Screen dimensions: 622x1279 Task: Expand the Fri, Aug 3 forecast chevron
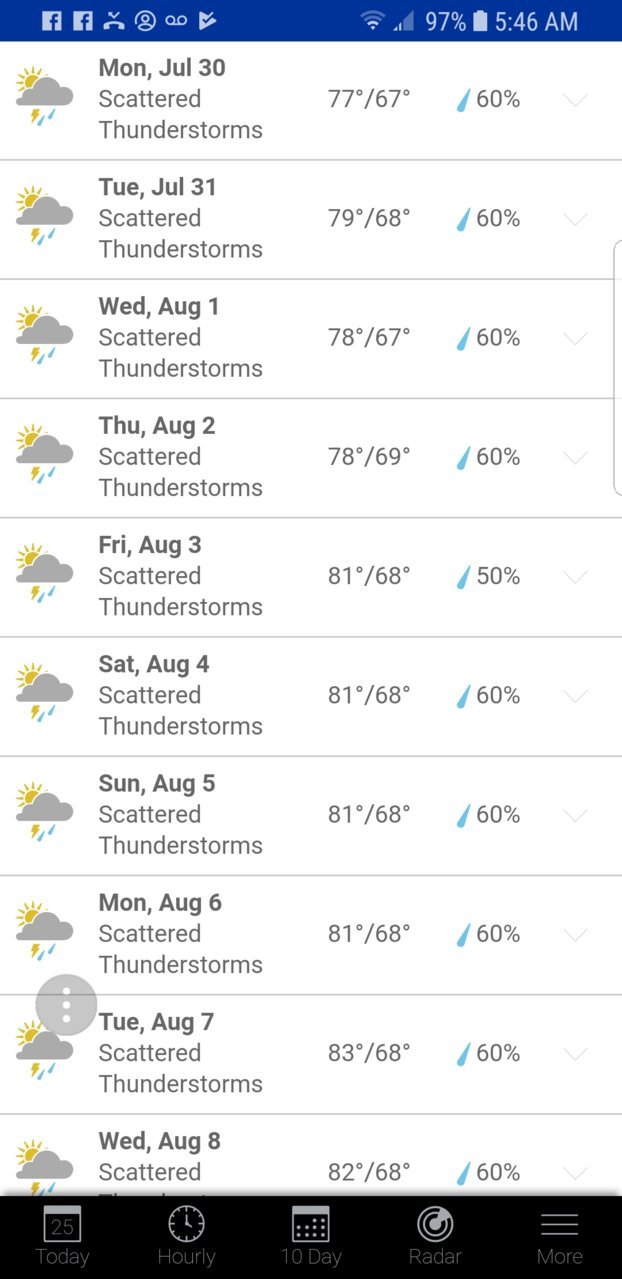(x=575, y=577)
